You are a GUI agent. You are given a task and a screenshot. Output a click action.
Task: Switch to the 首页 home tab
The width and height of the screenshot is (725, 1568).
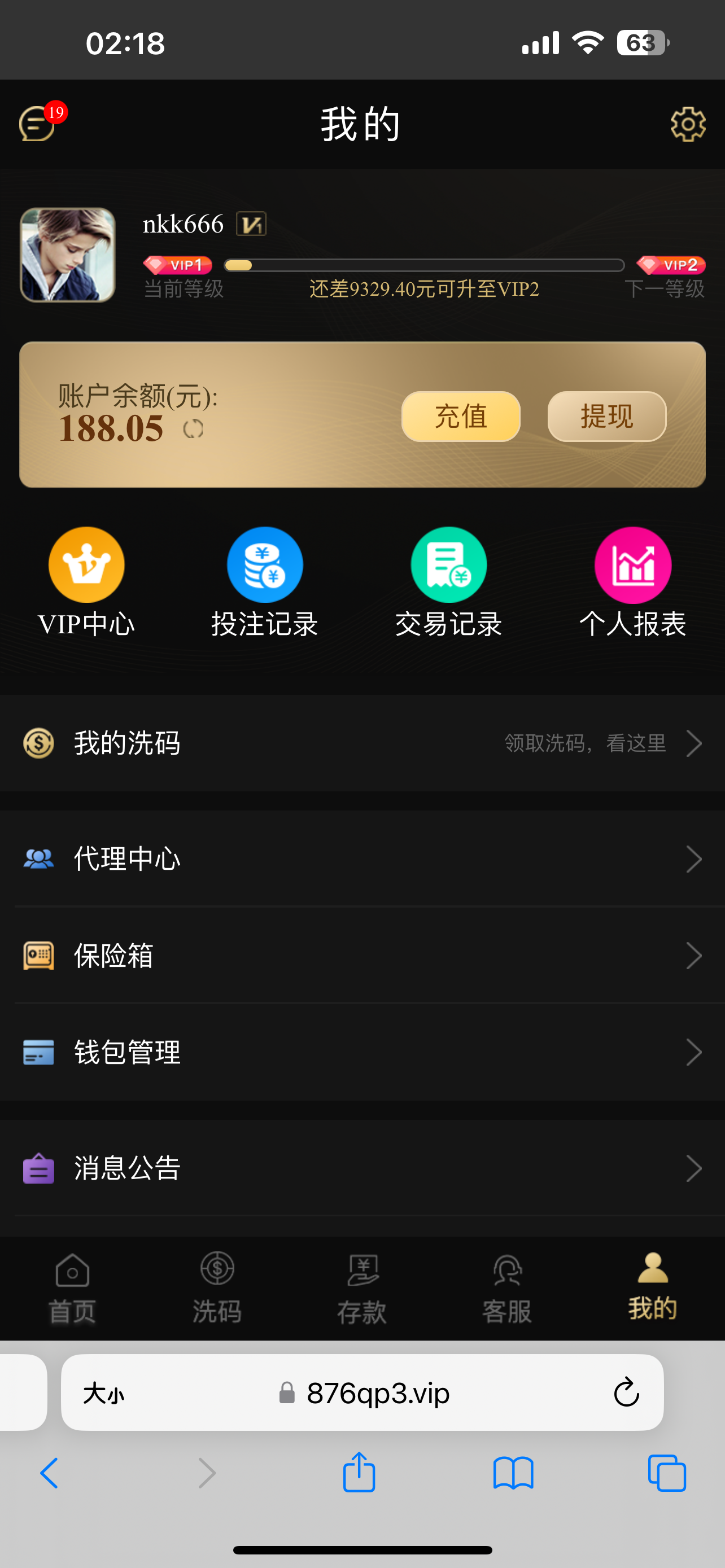(72, 1288)
